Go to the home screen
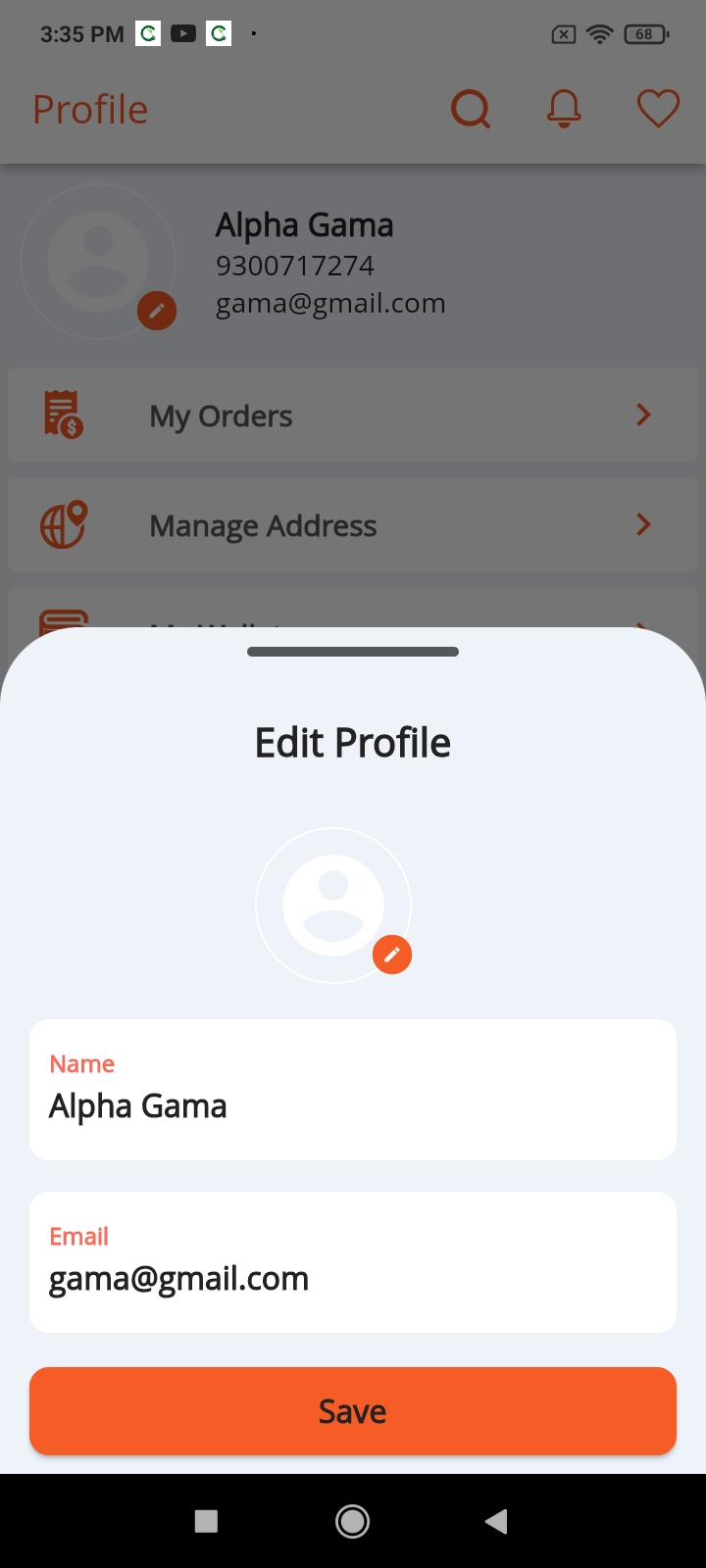706x1568 pixels. [353, 1521]
